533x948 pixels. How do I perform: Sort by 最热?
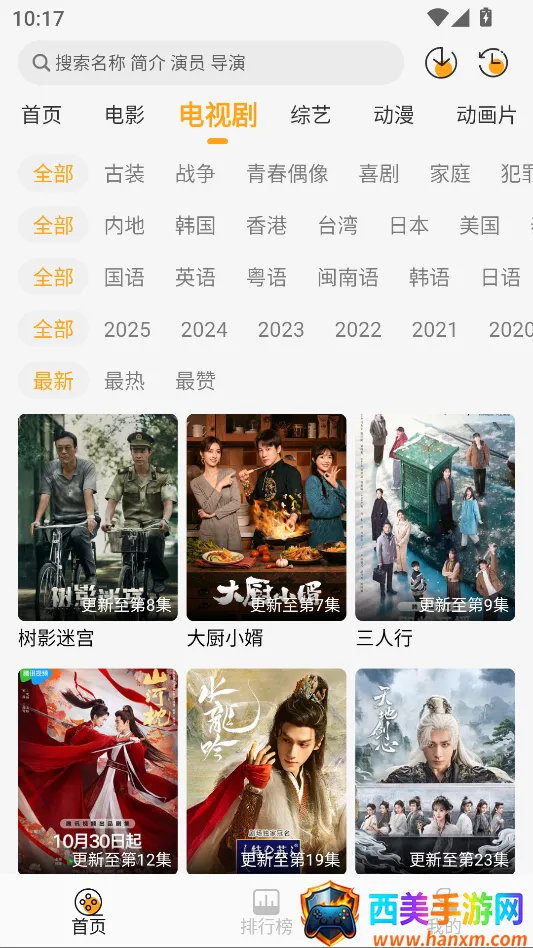(x=124, y=381)
